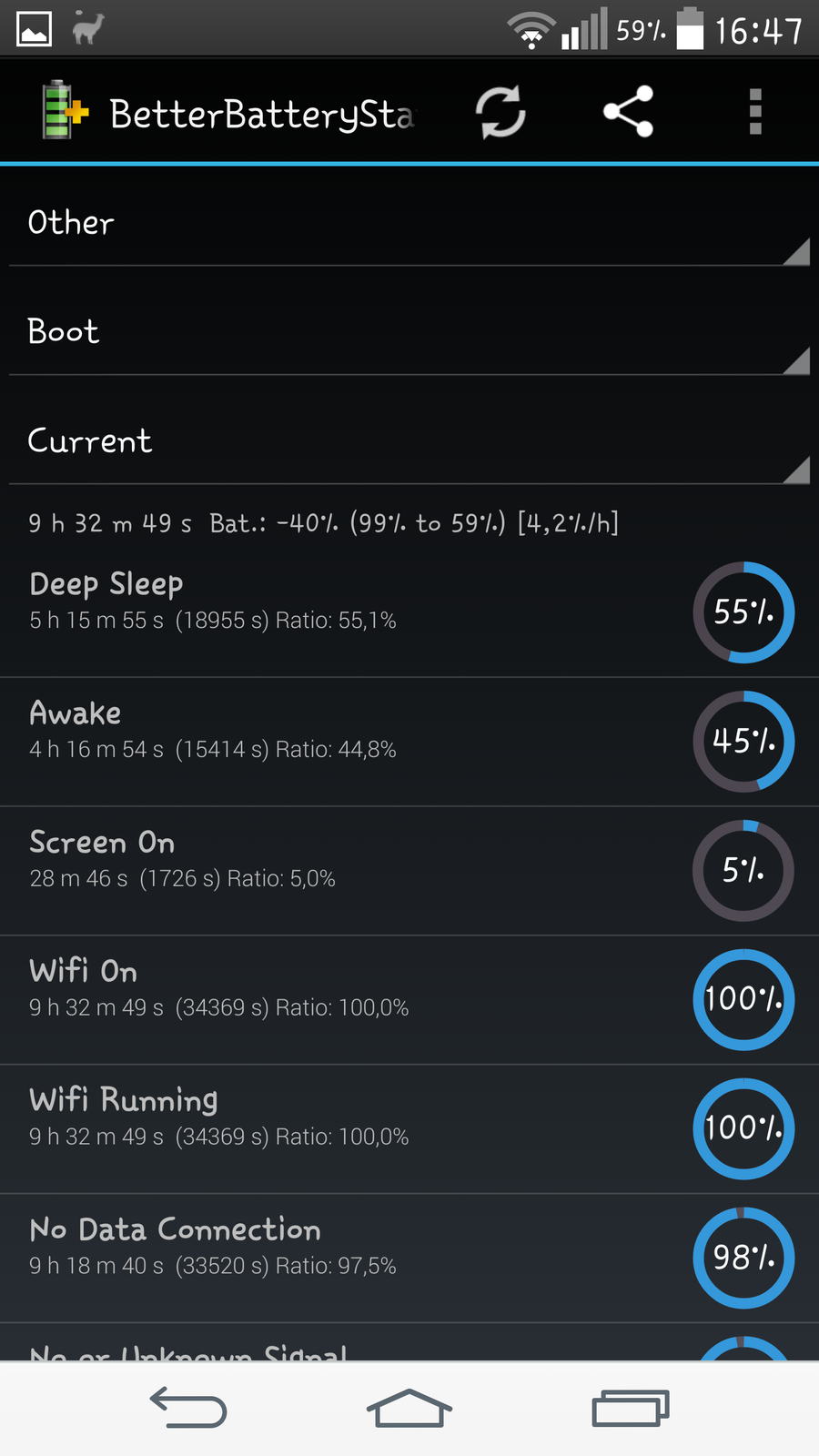
Task: Go back using the navigation bar
Action: 188,1408
